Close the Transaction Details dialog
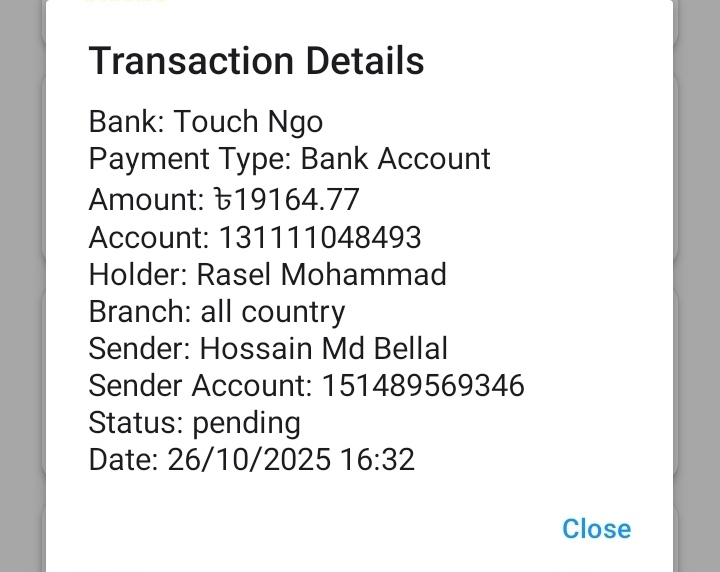 coord(596,528)
